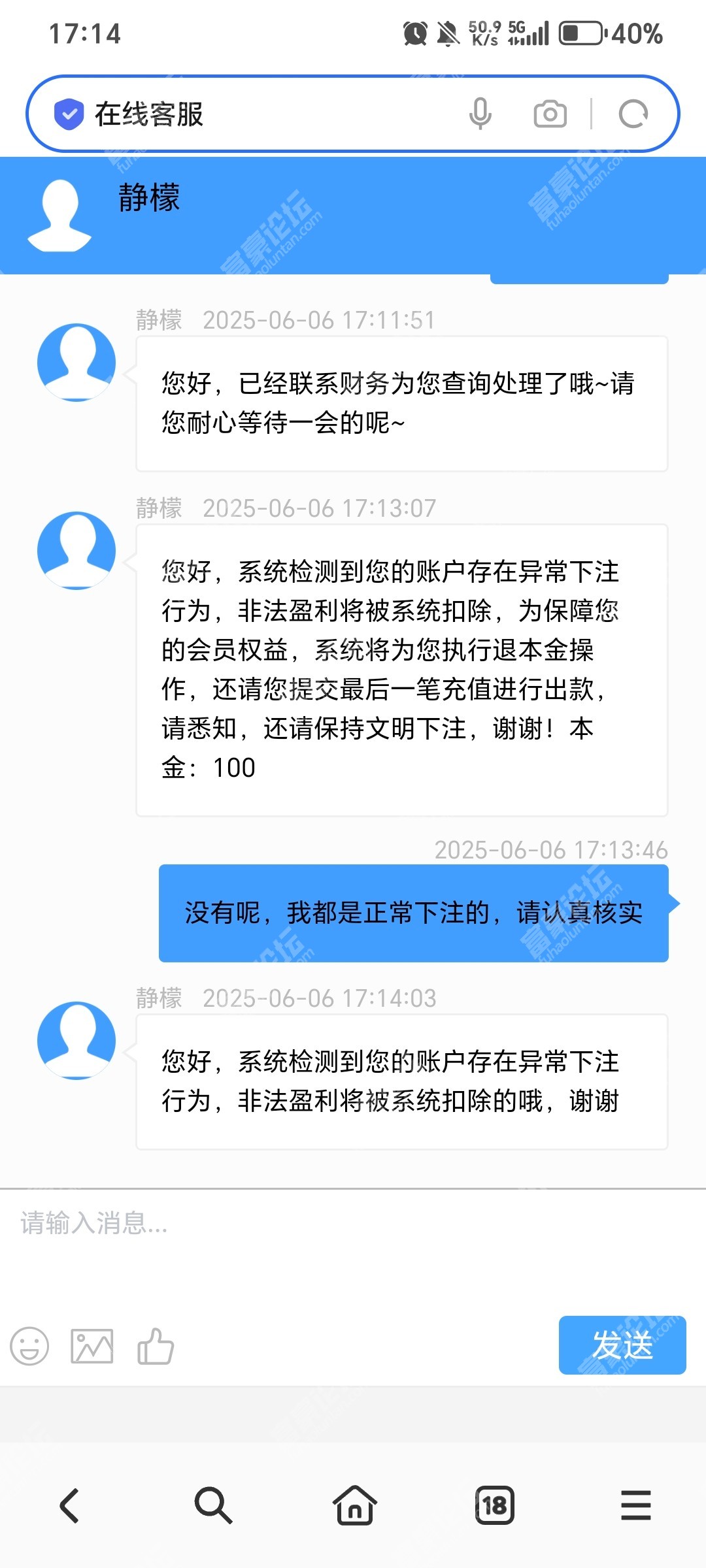Open the 18 tabs switcher
Screen dimensions: 706x1568
click(495, 1505)
